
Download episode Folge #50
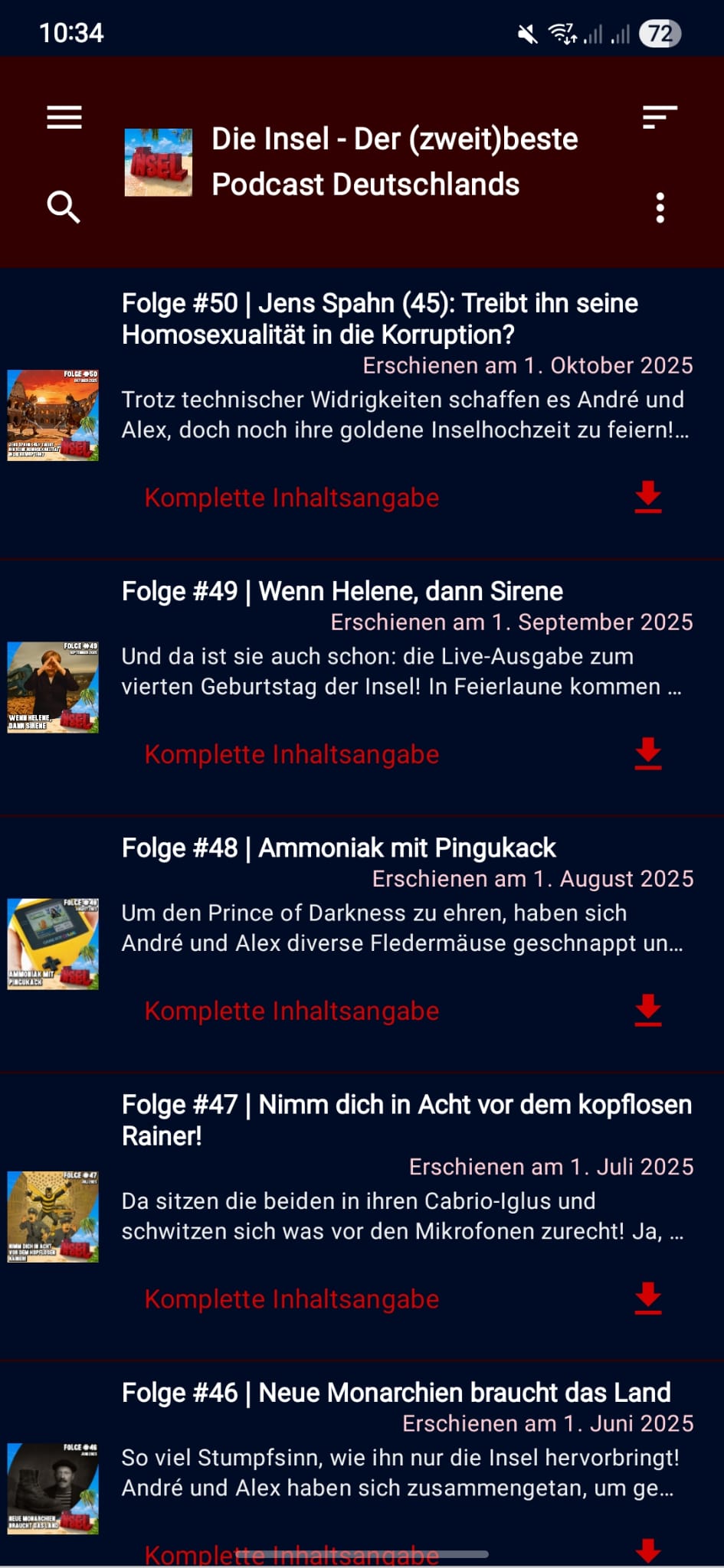648,497
